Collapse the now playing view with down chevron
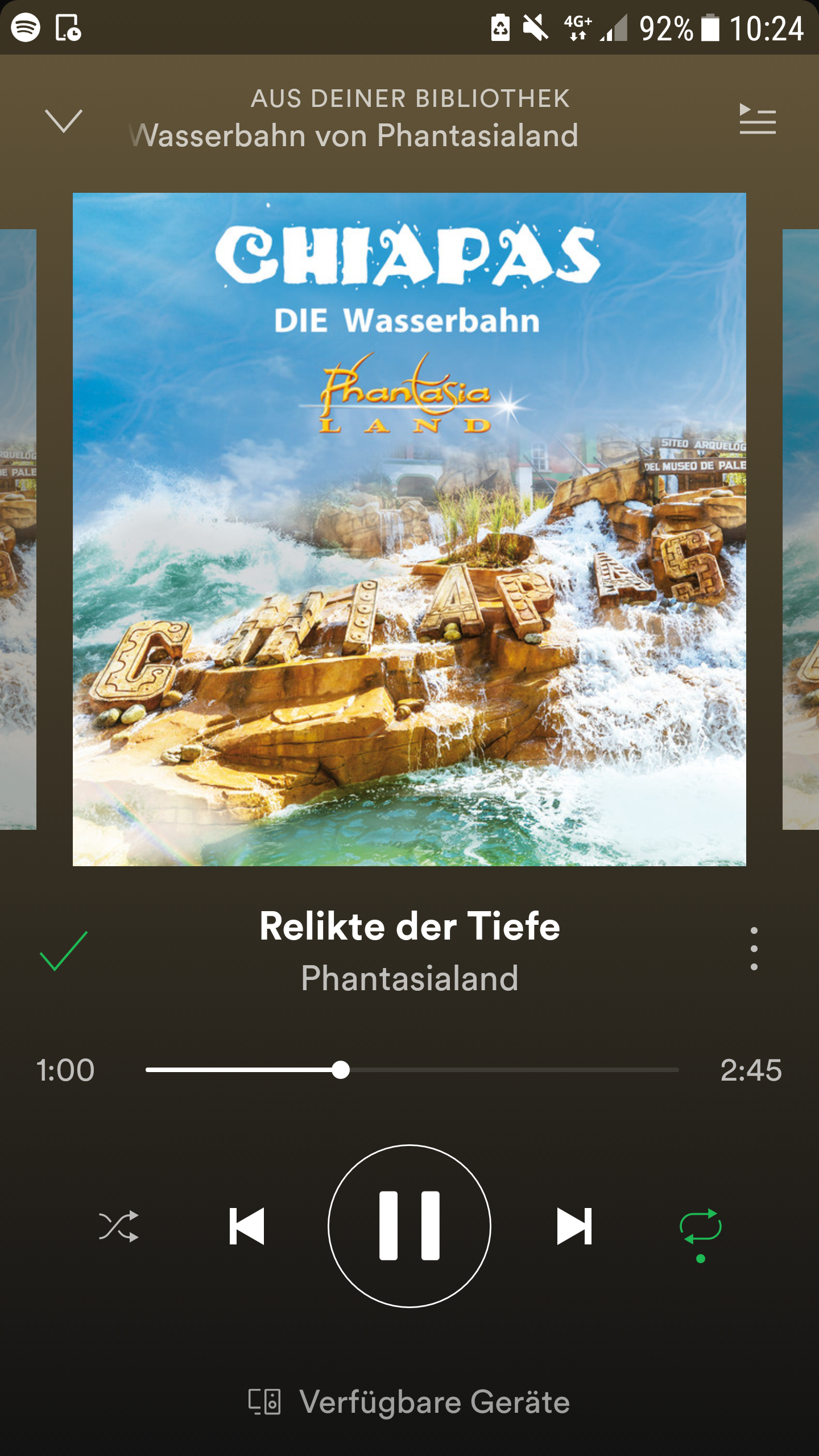The width and height of the screenshot is (819, 1456). 64,121
